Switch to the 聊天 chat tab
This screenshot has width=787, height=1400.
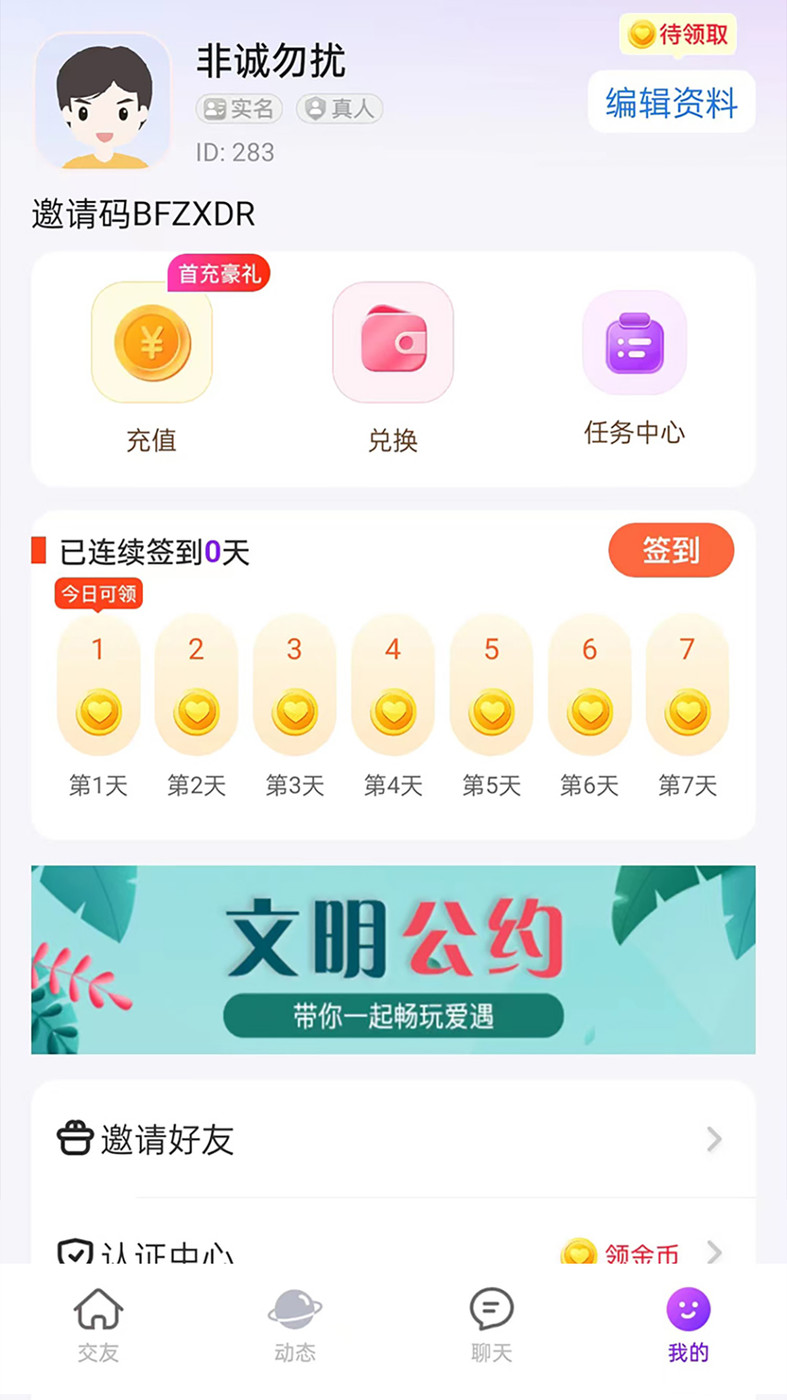click(x=489, y=1323)
